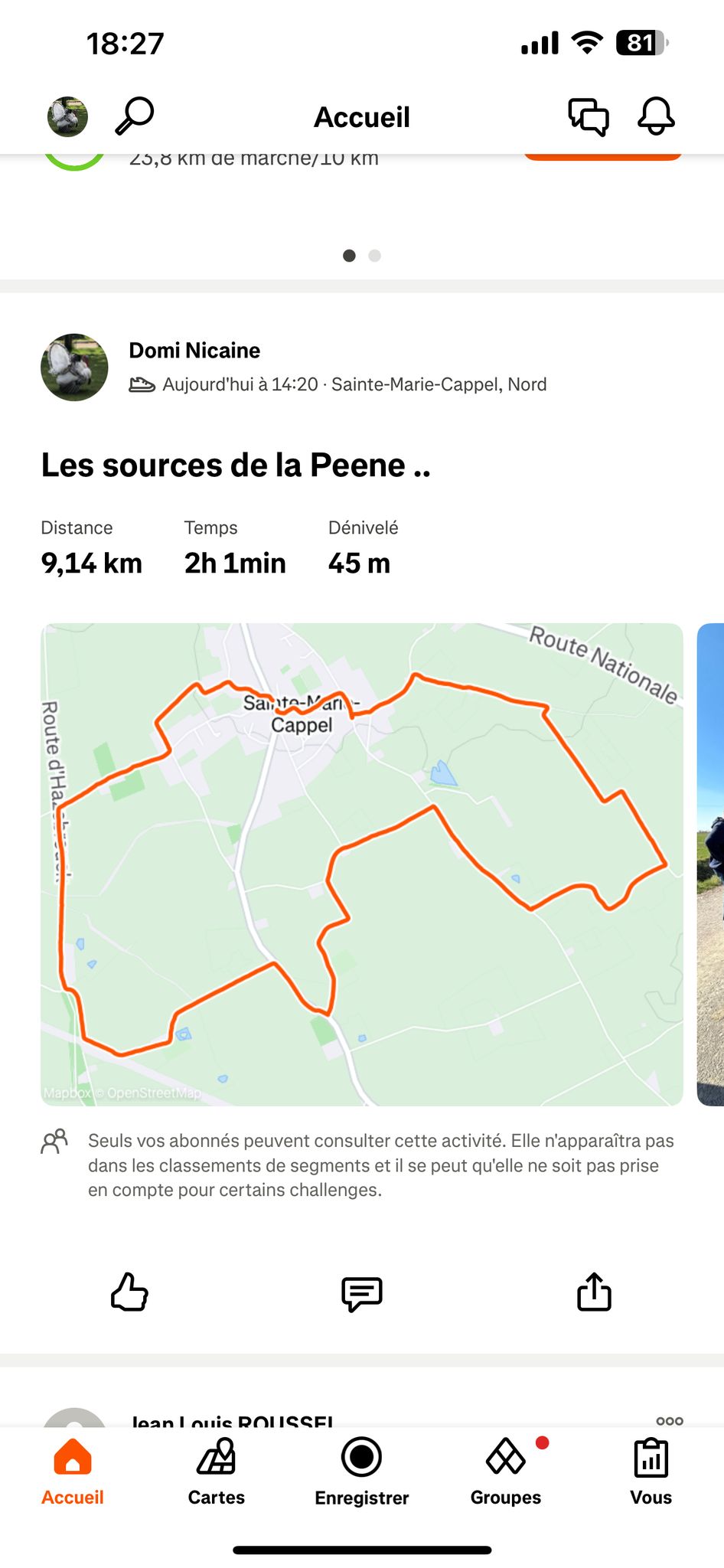Tap Enregistrer to record an activity
Screen dimensions: 724x1568
coord(361,1472)
